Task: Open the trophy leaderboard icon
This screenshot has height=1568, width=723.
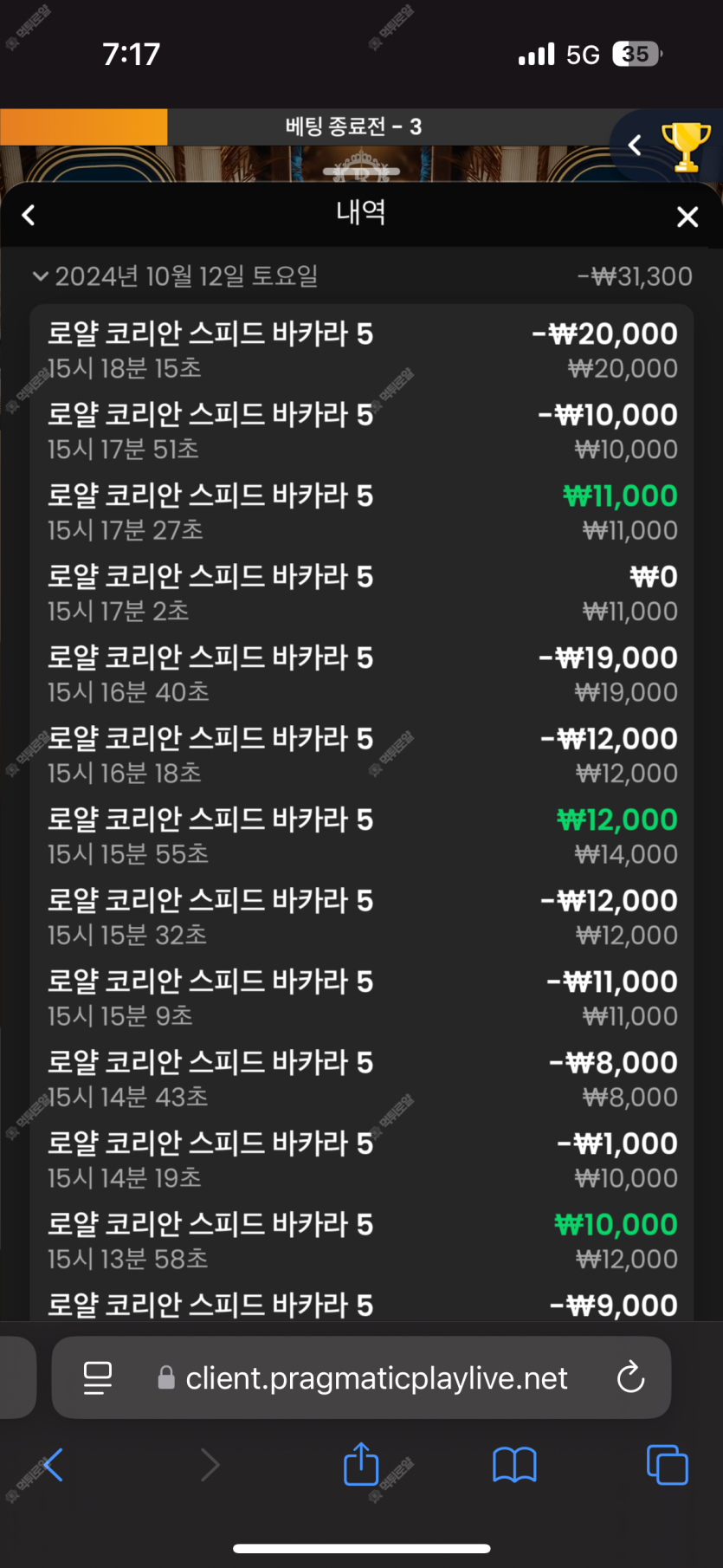Action: click(686, 146)
